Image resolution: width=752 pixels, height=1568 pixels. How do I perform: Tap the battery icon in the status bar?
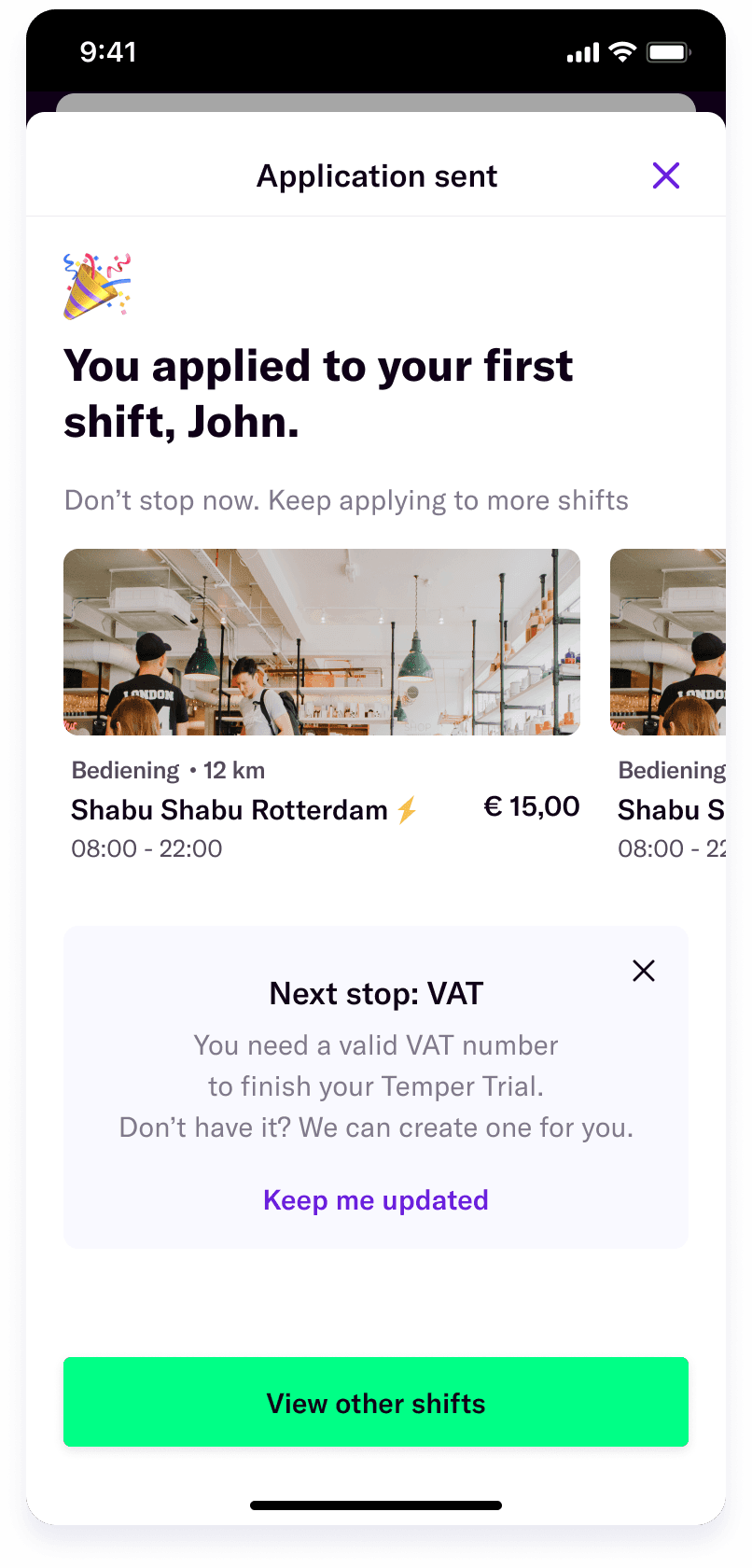pyautogui.click(x=668, y=52)
